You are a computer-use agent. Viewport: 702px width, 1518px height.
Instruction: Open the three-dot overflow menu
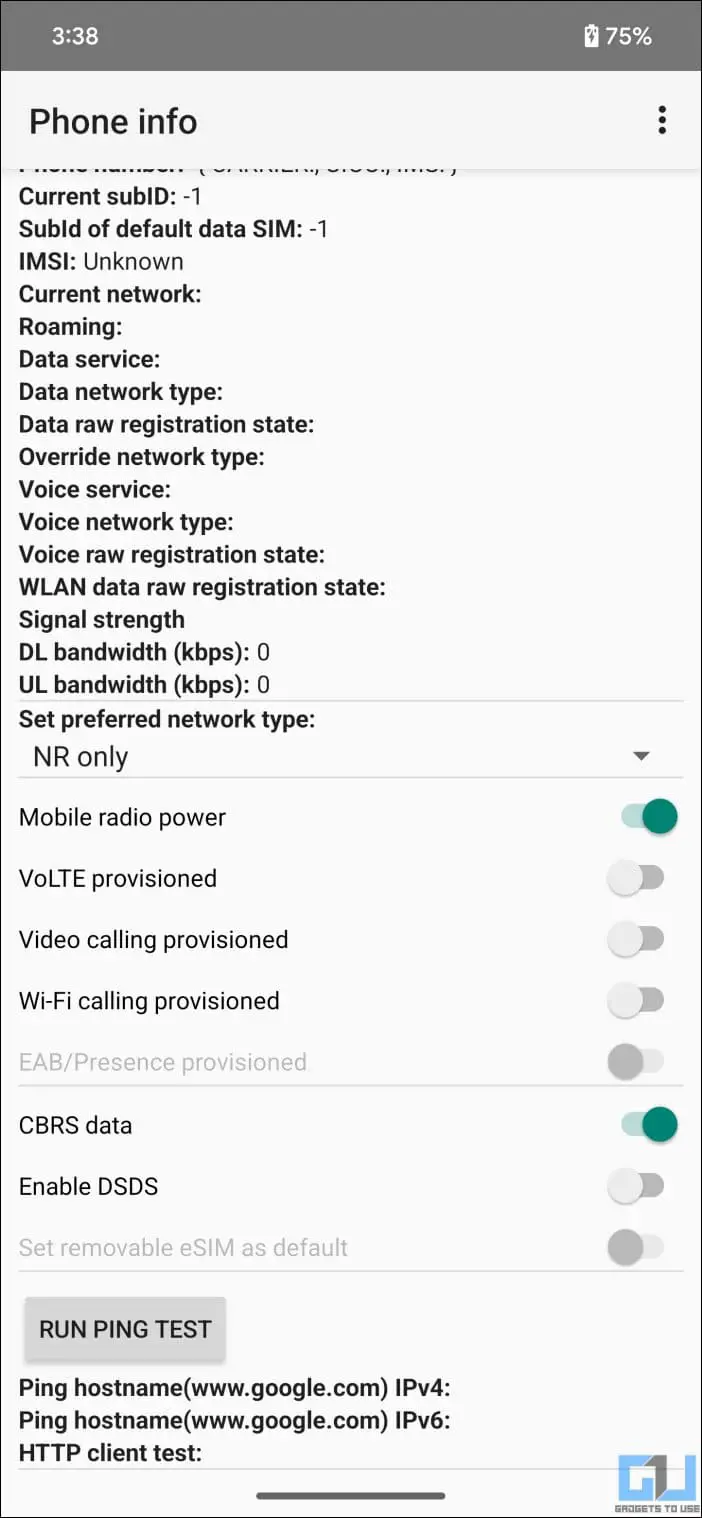tap(661, 122)
